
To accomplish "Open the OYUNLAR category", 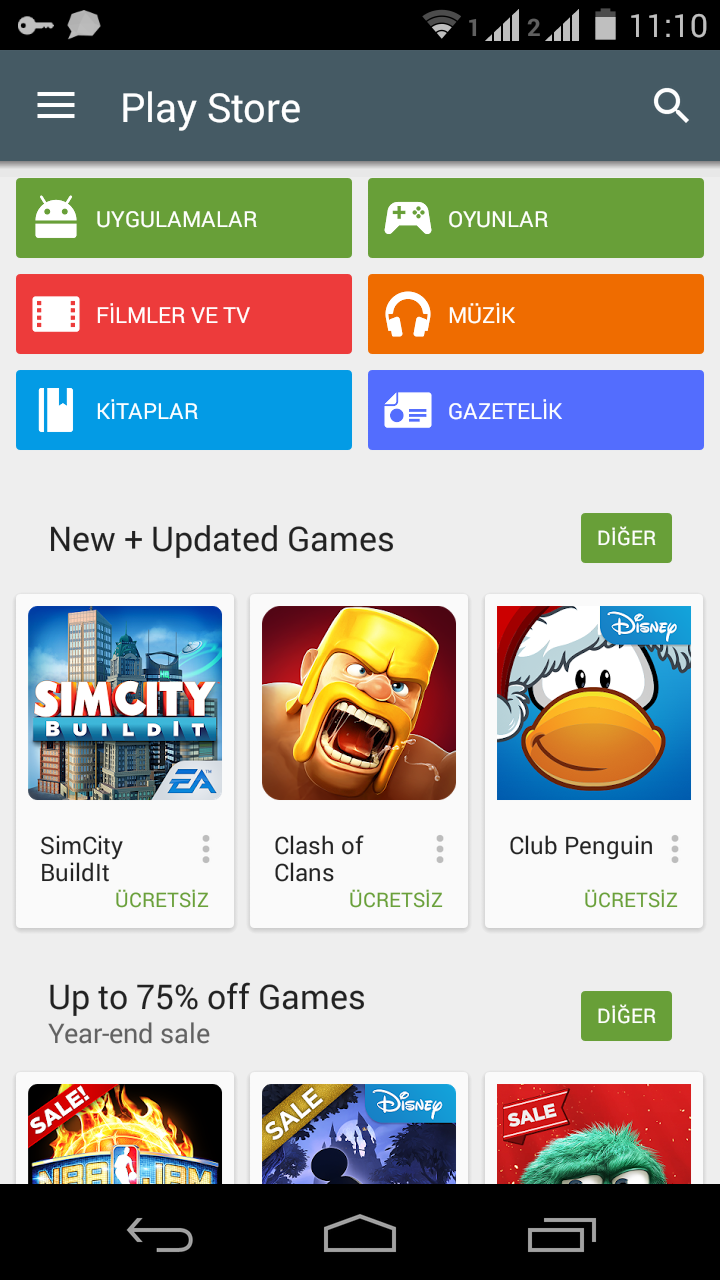I will coord(536,218).
